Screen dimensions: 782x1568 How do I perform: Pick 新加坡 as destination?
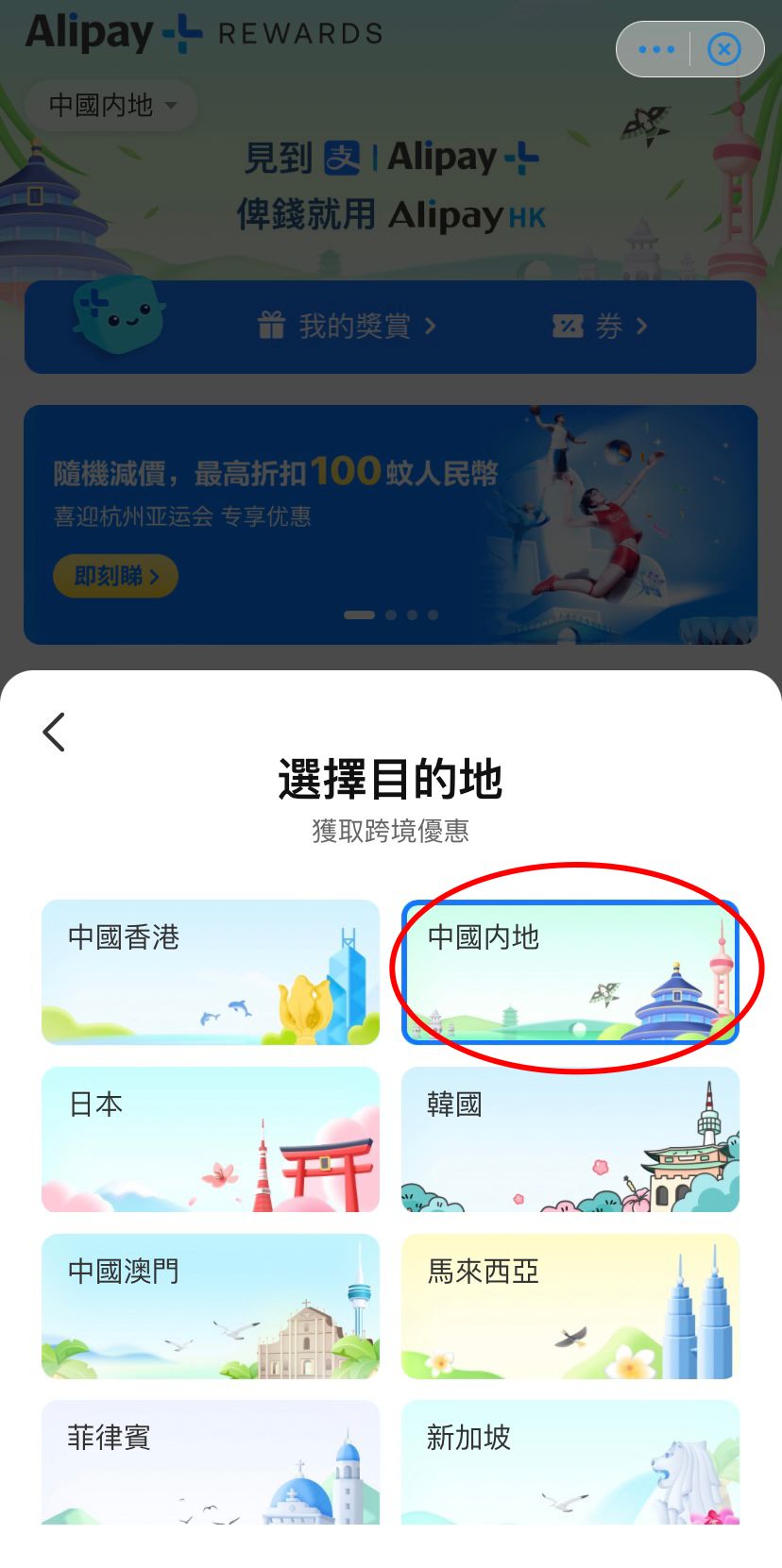(x=570, y=1462)
